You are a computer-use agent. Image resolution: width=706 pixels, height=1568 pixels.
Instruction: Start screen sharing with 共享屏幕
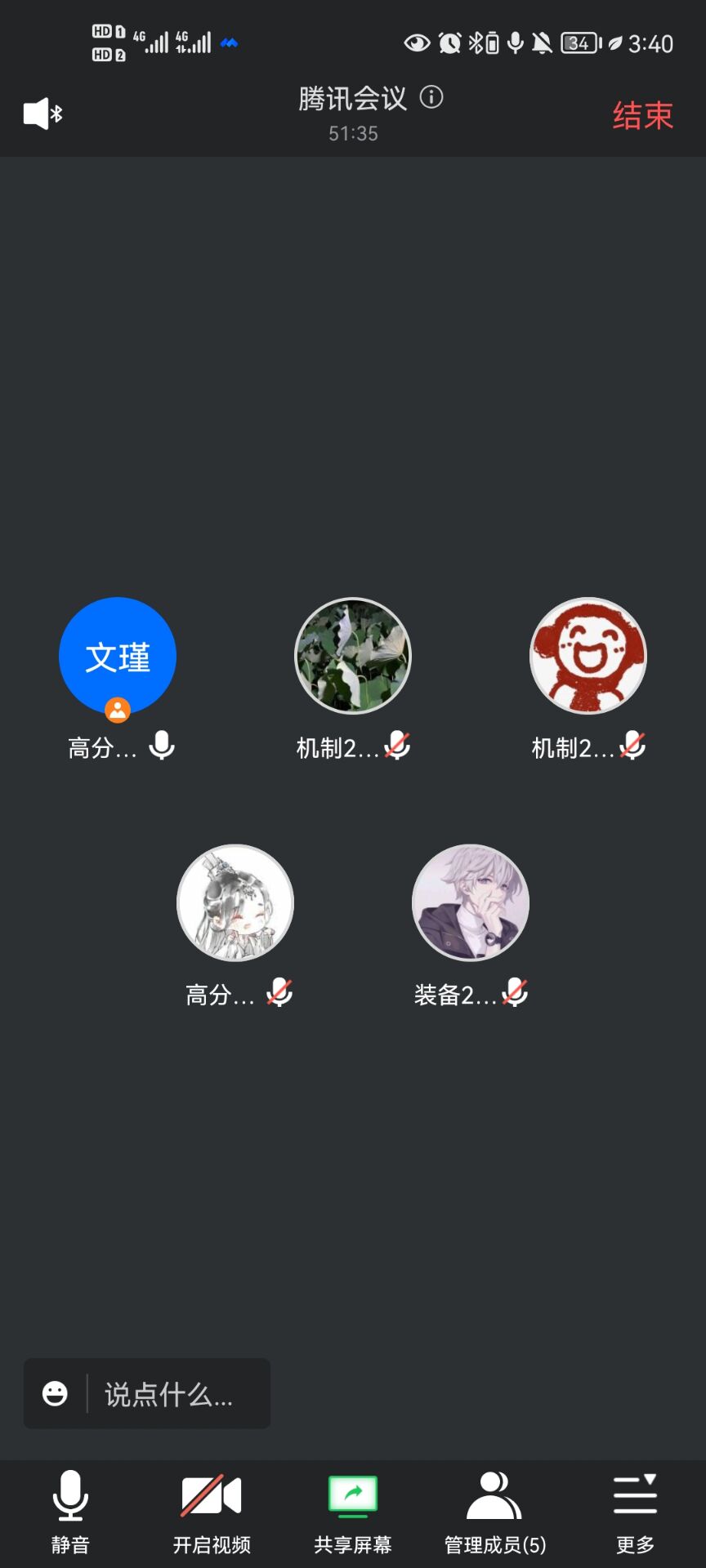point(353,1510)
